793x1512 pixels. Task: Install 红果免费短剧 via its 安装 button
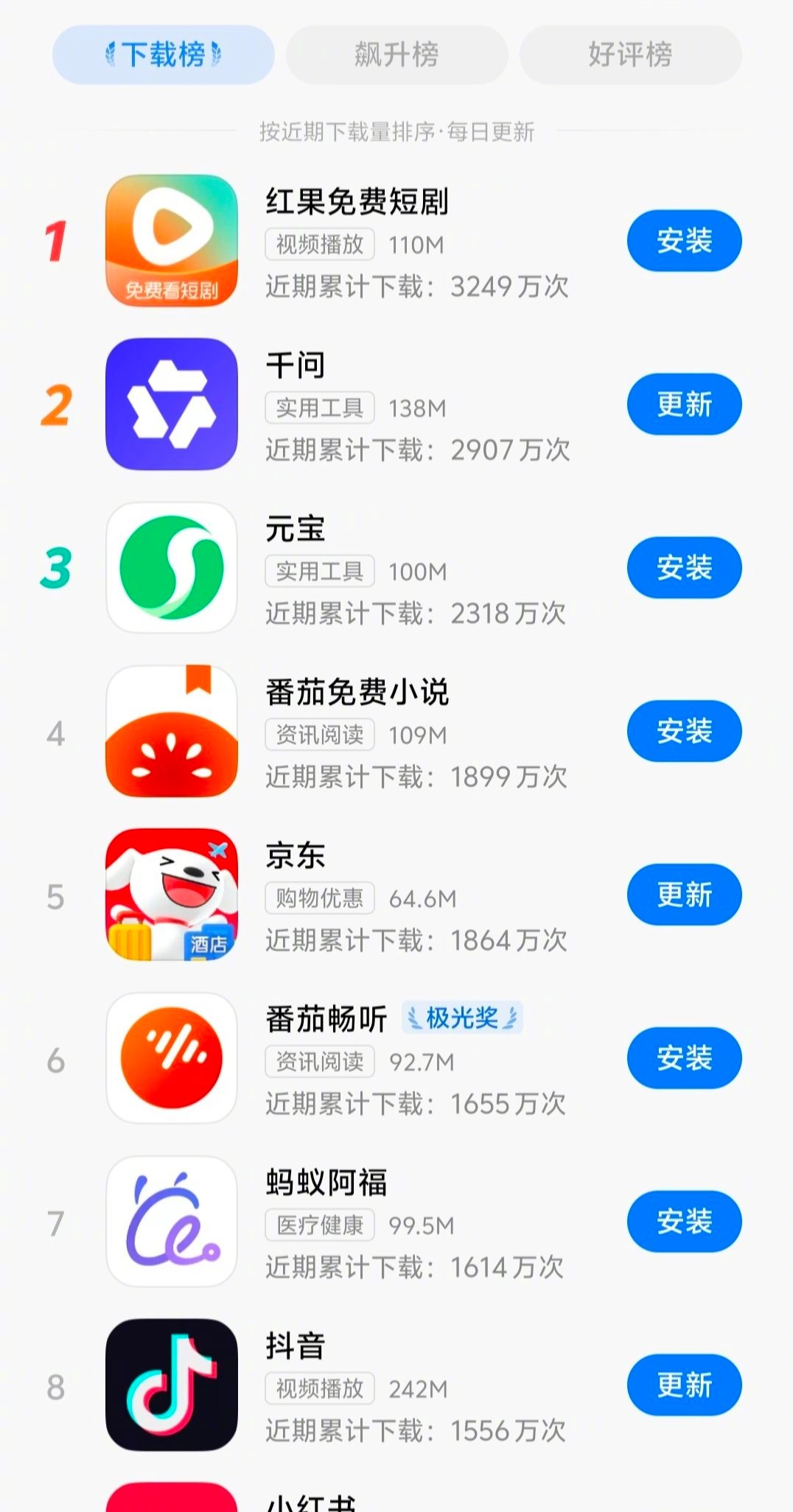[x=684, y=239]
